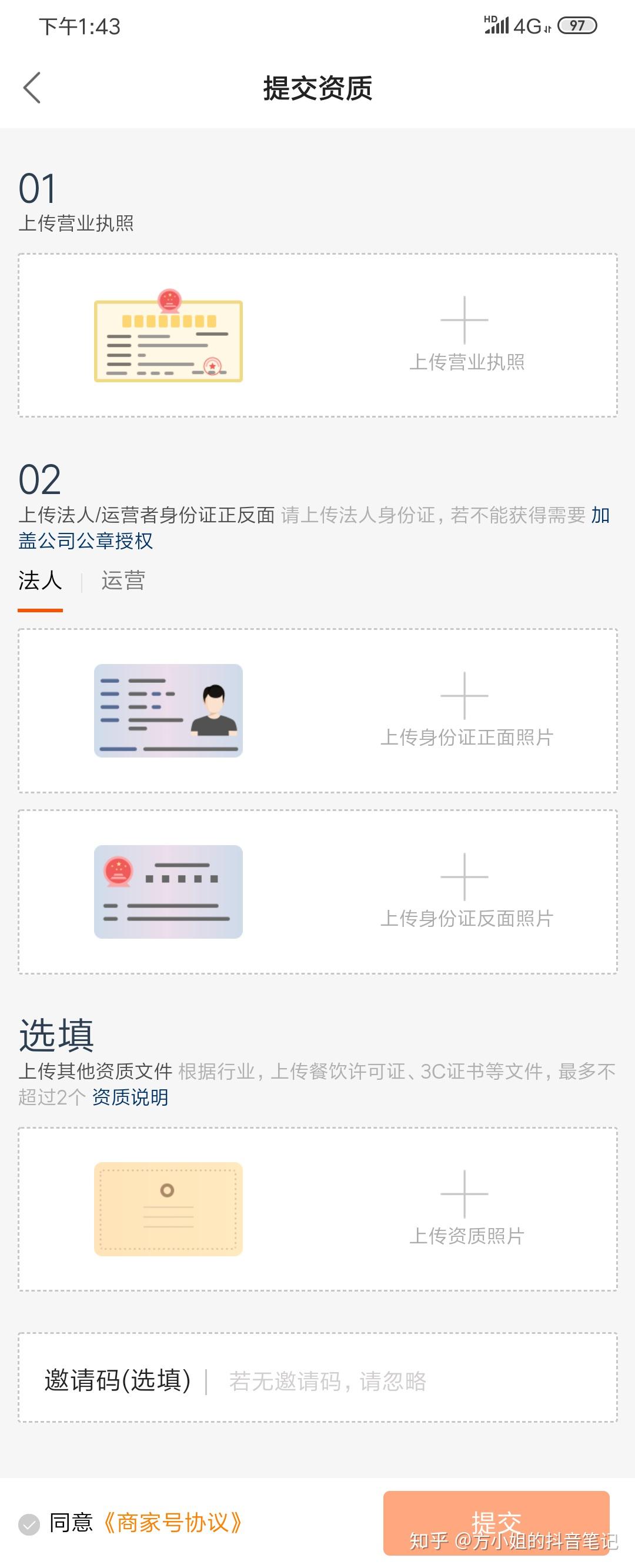Tap the 提交 button

coord(496,1523)
